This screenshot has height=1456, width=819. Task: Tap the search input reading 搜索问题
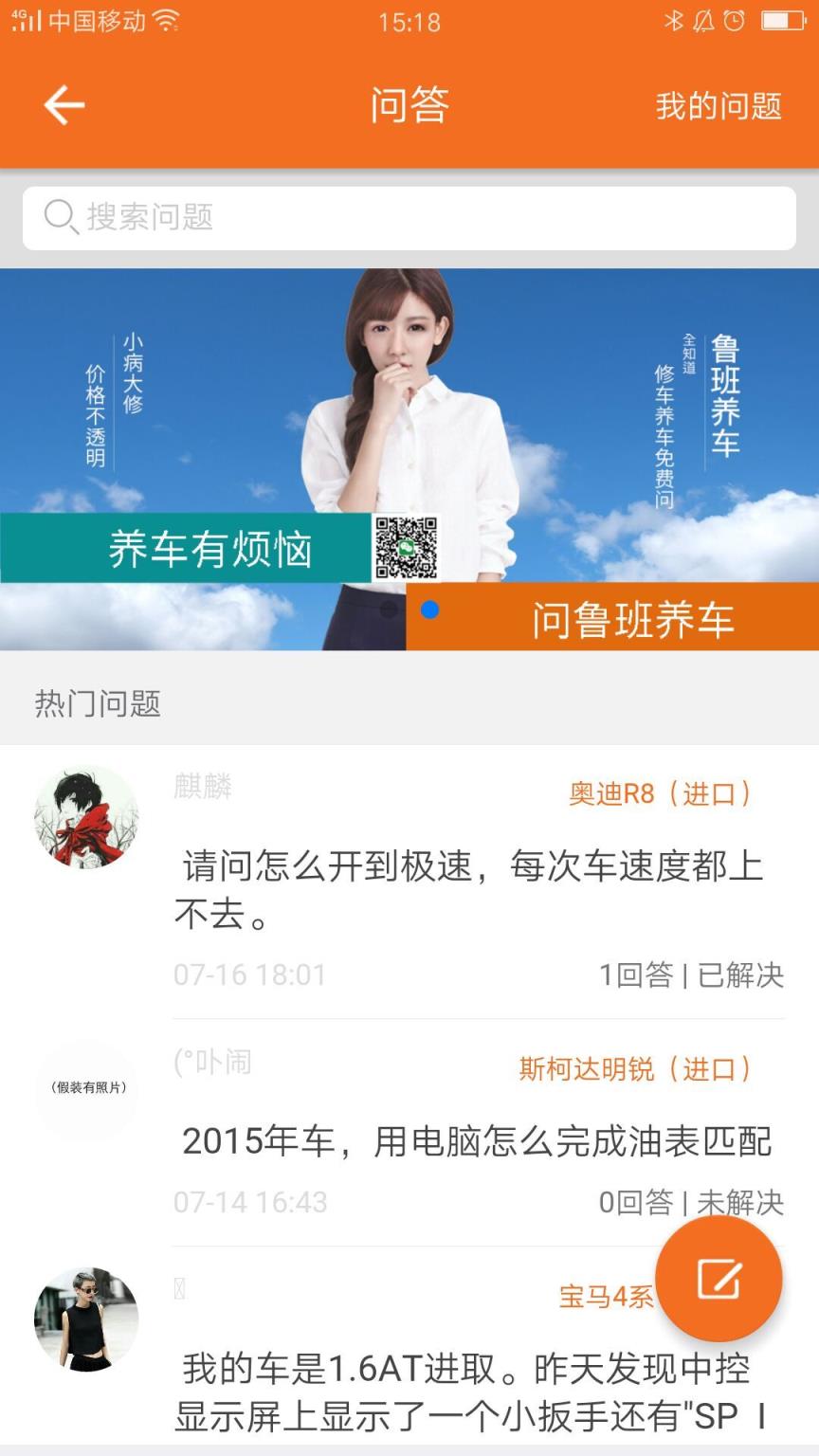click(x=284, y=216)
